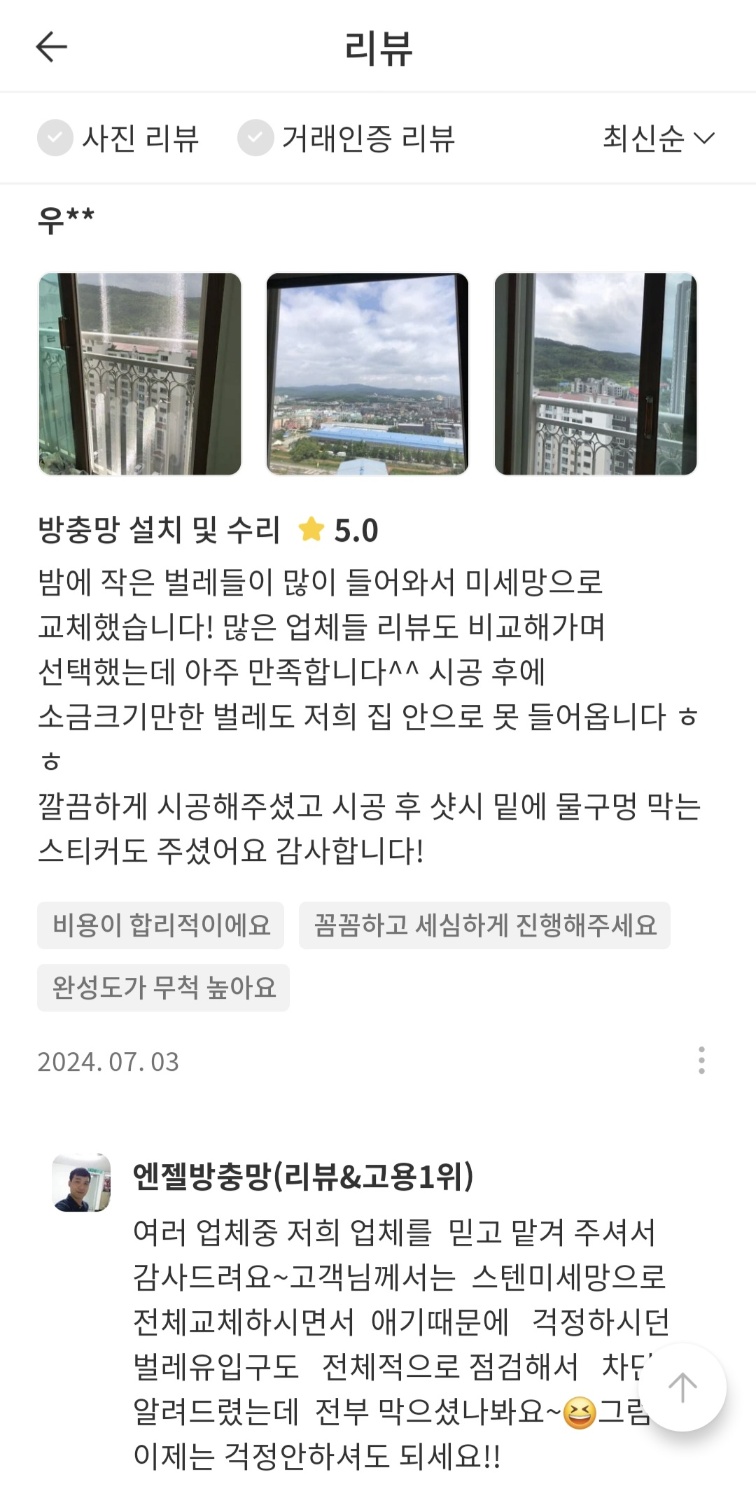Open the first review photo with balcony railing

(x=140, y=374)
